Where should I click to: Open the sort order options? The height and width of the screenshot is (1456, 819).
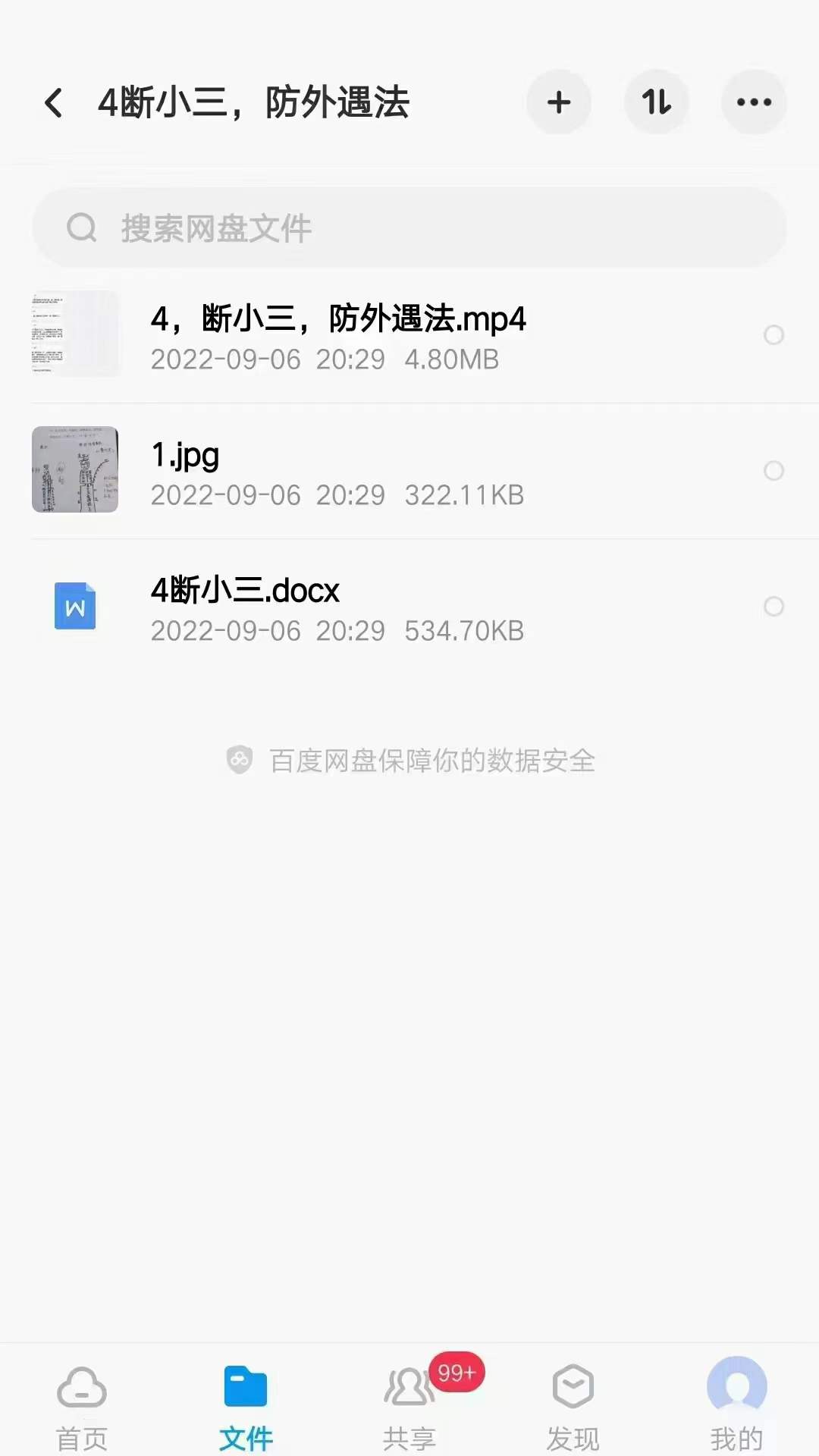pos(656,102)
